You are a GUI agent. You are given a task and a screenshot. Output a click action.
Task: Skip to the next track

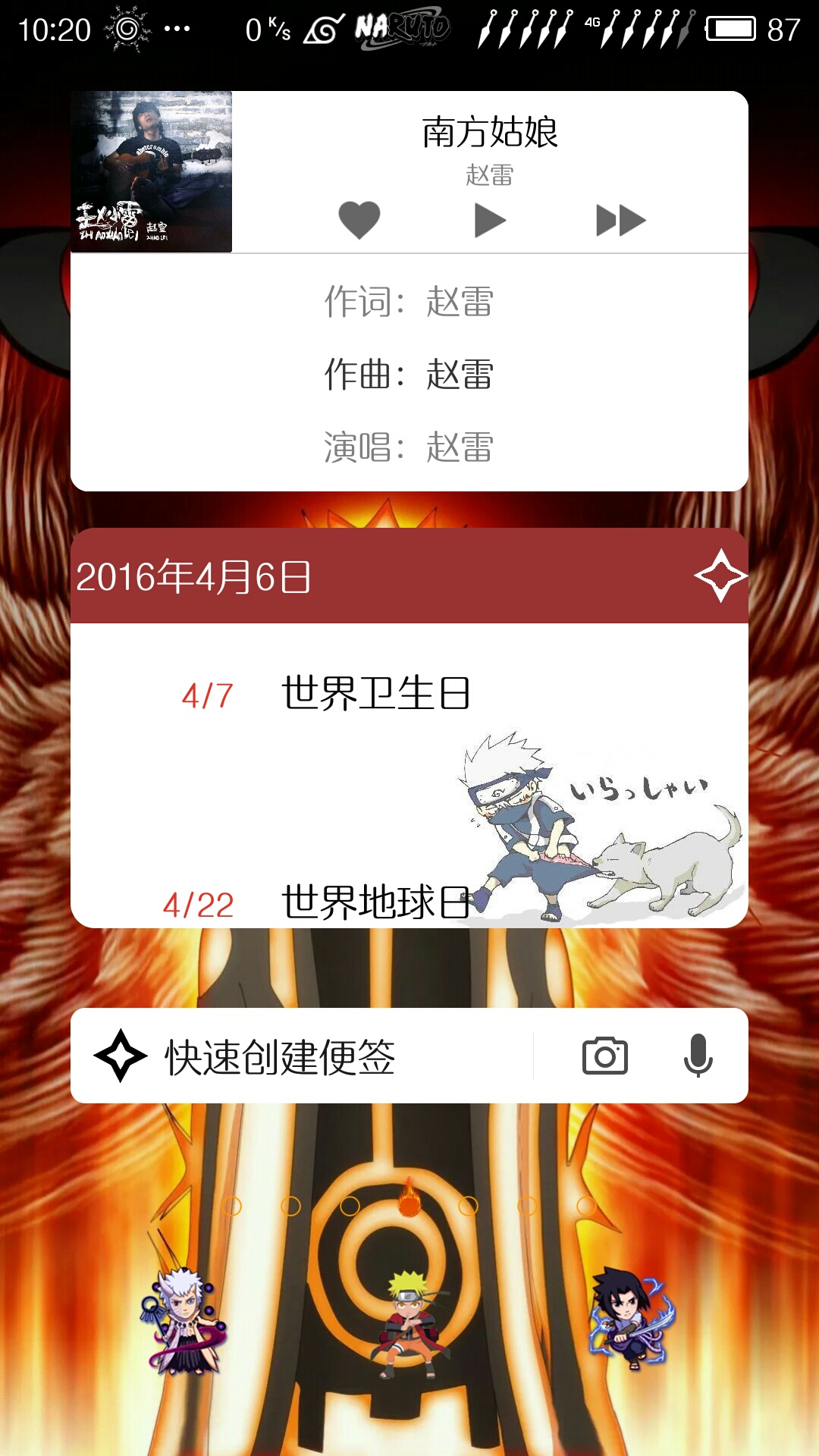(x=620, y=221)
